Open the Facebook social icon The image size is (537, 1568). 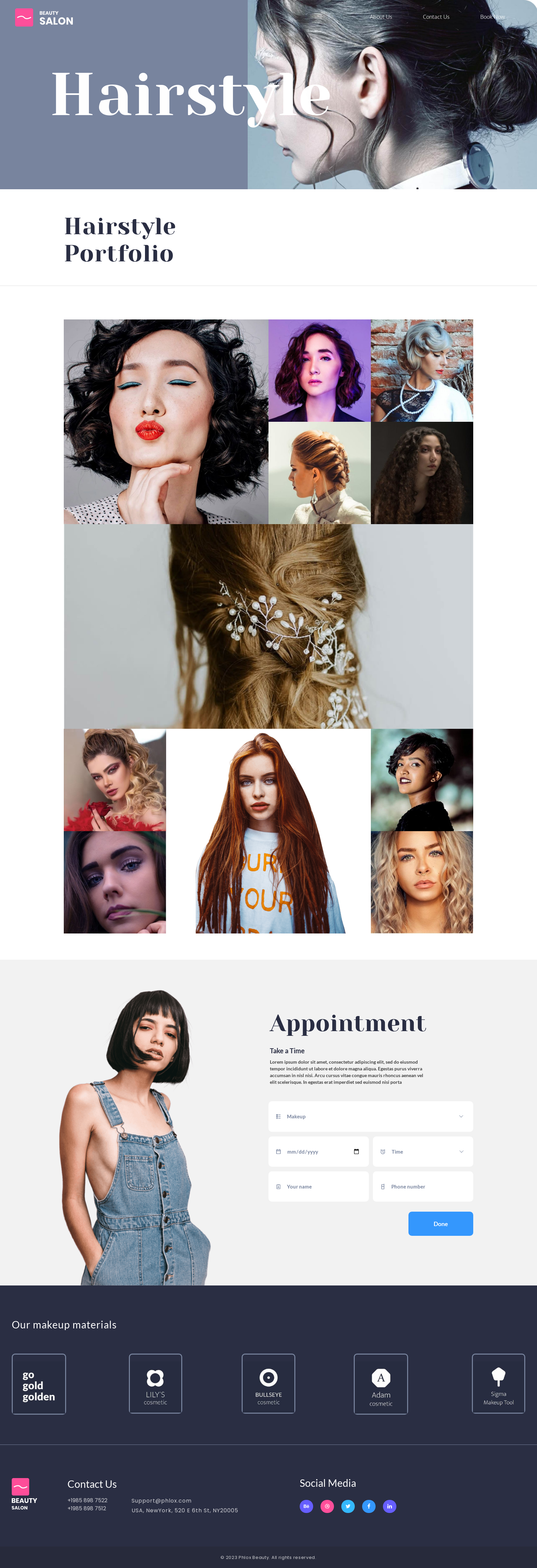369,1506
